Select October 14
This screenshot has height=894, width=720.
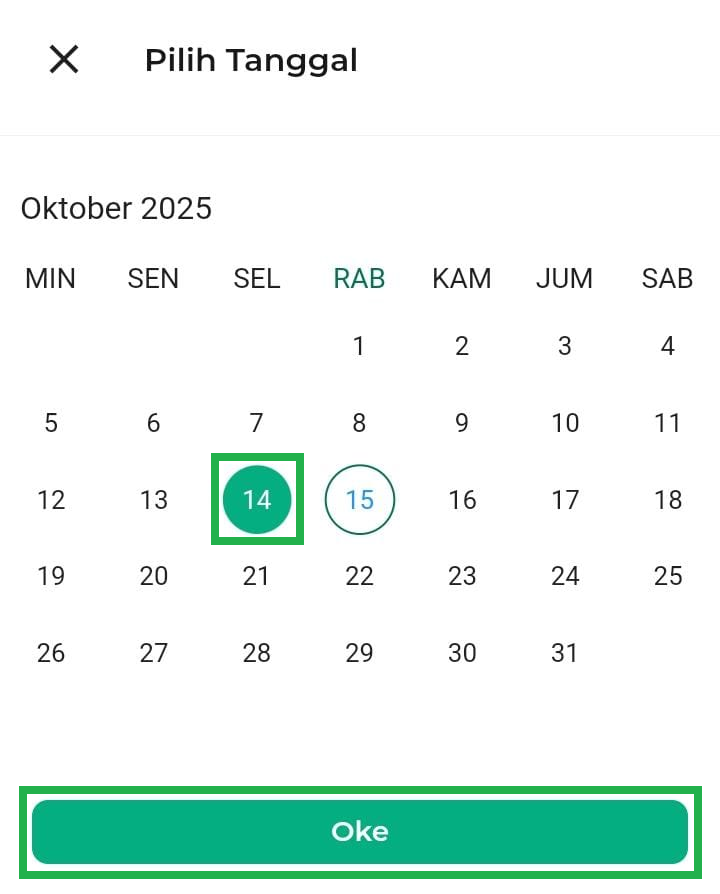[x=257, y=499]
